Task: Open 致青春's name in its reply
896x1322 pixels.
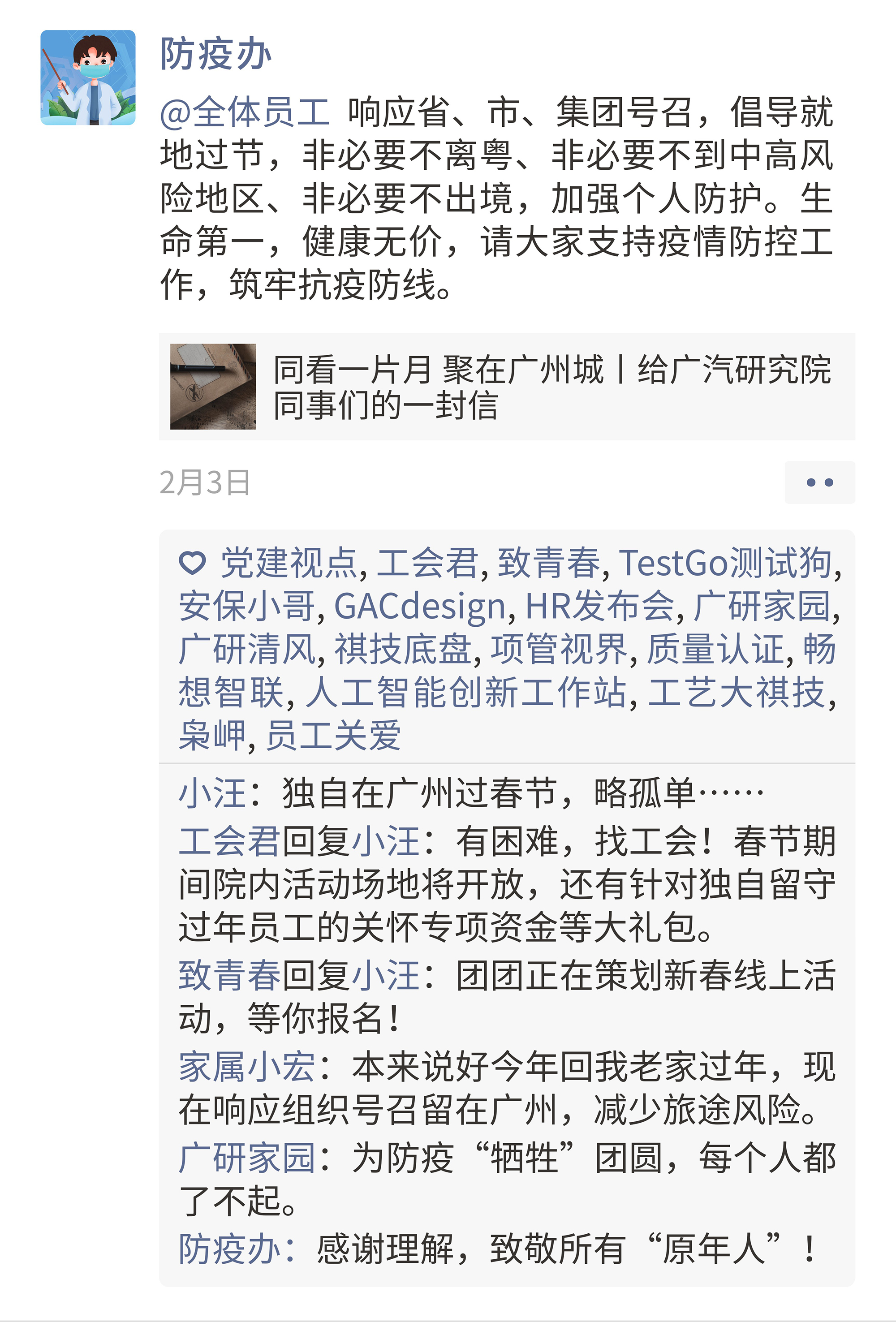Action: point(229,975)
